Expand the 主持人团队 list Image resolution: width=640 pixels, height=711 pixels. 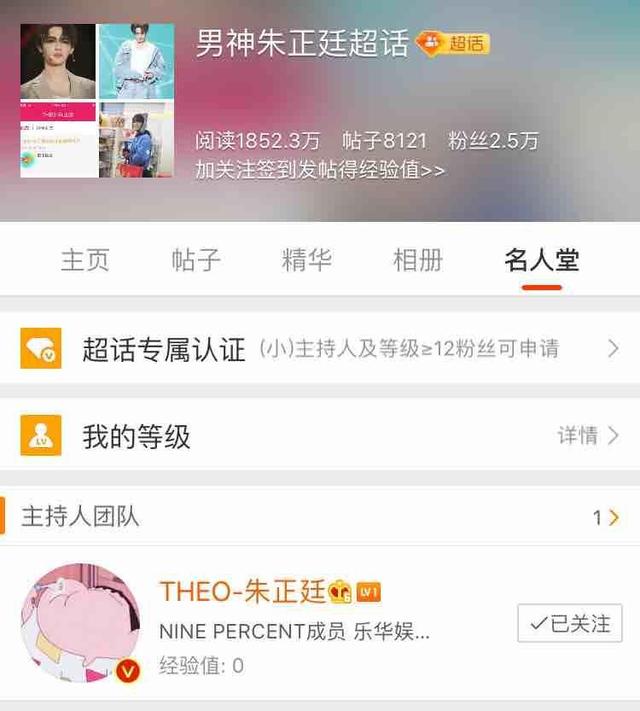click(607, 517)
